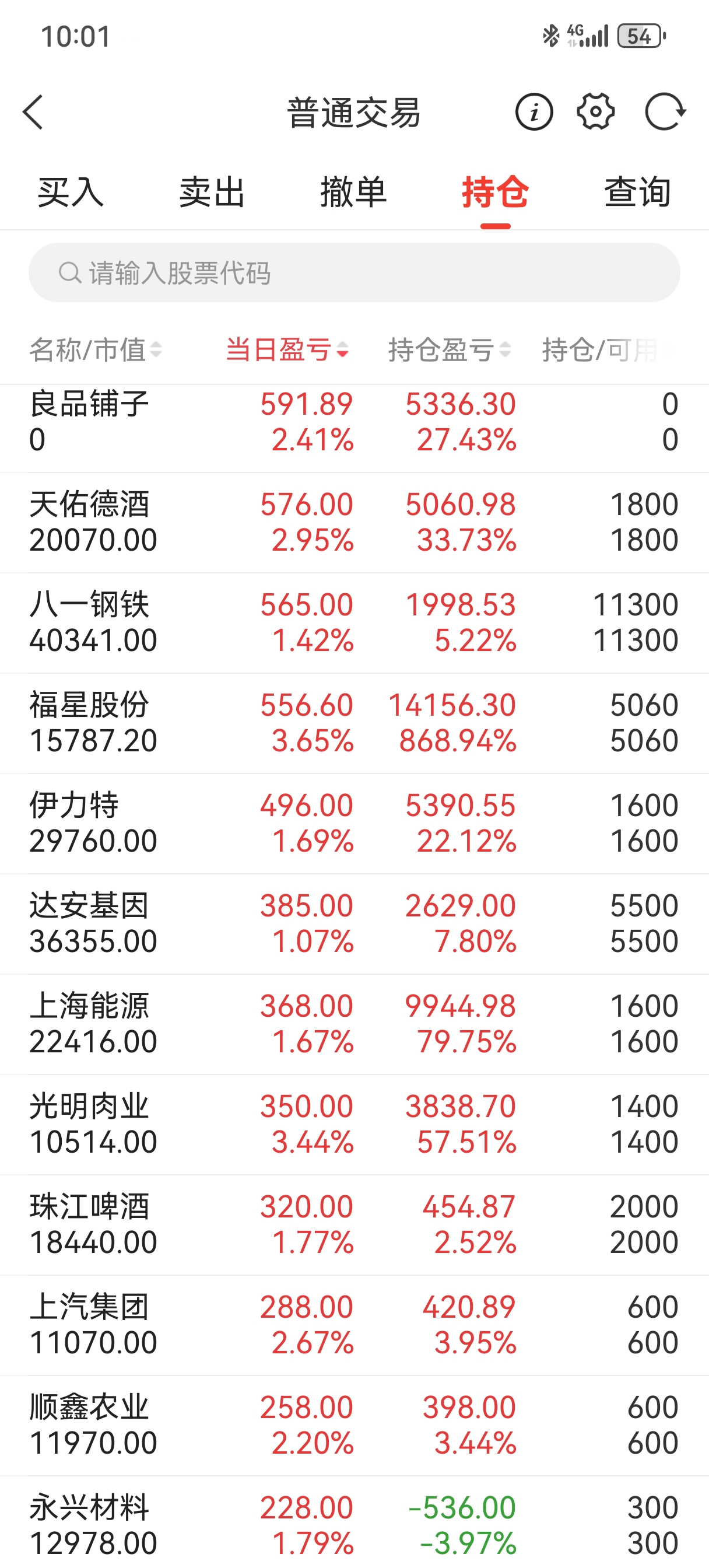This screenshot has height=1568, width=709.
Task: Switch to the 卖出 tab
Action: coord(212,192)
